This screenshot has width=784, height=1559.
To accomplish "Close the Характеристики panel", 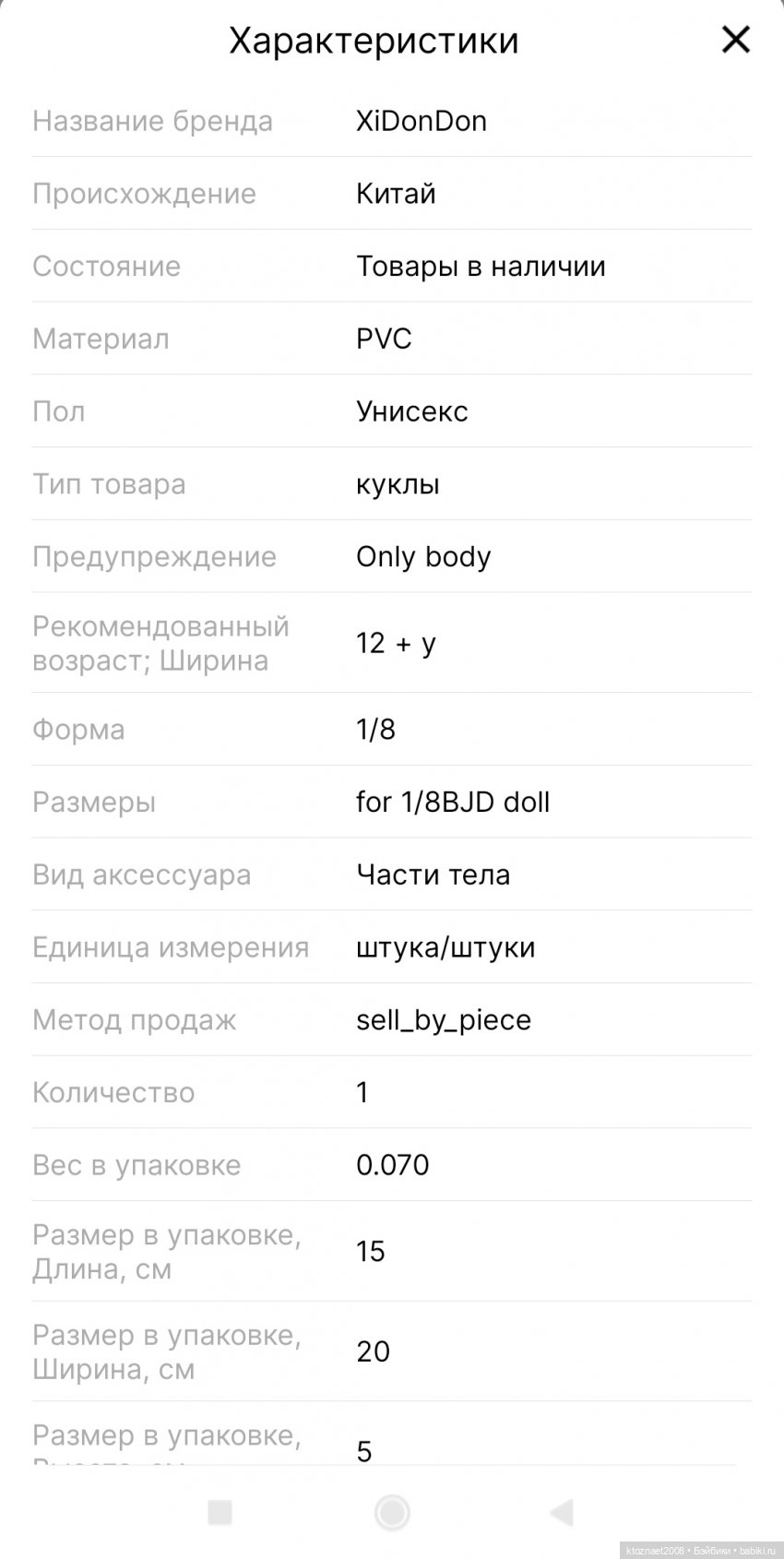I will click(x=735, y=40).
